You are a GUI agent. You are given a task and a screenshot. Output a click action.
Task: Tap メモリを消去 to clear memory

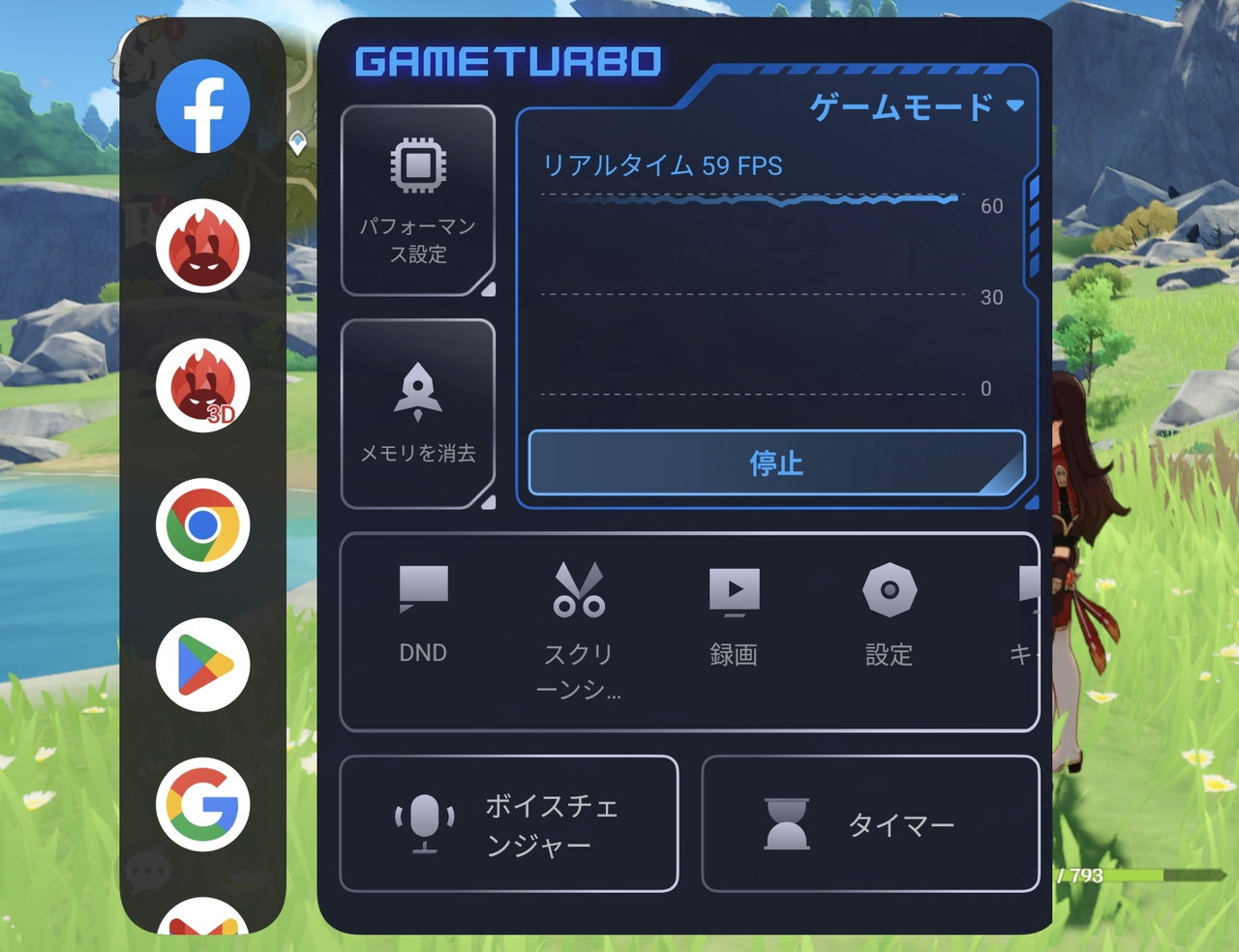[x=418, y=414]
